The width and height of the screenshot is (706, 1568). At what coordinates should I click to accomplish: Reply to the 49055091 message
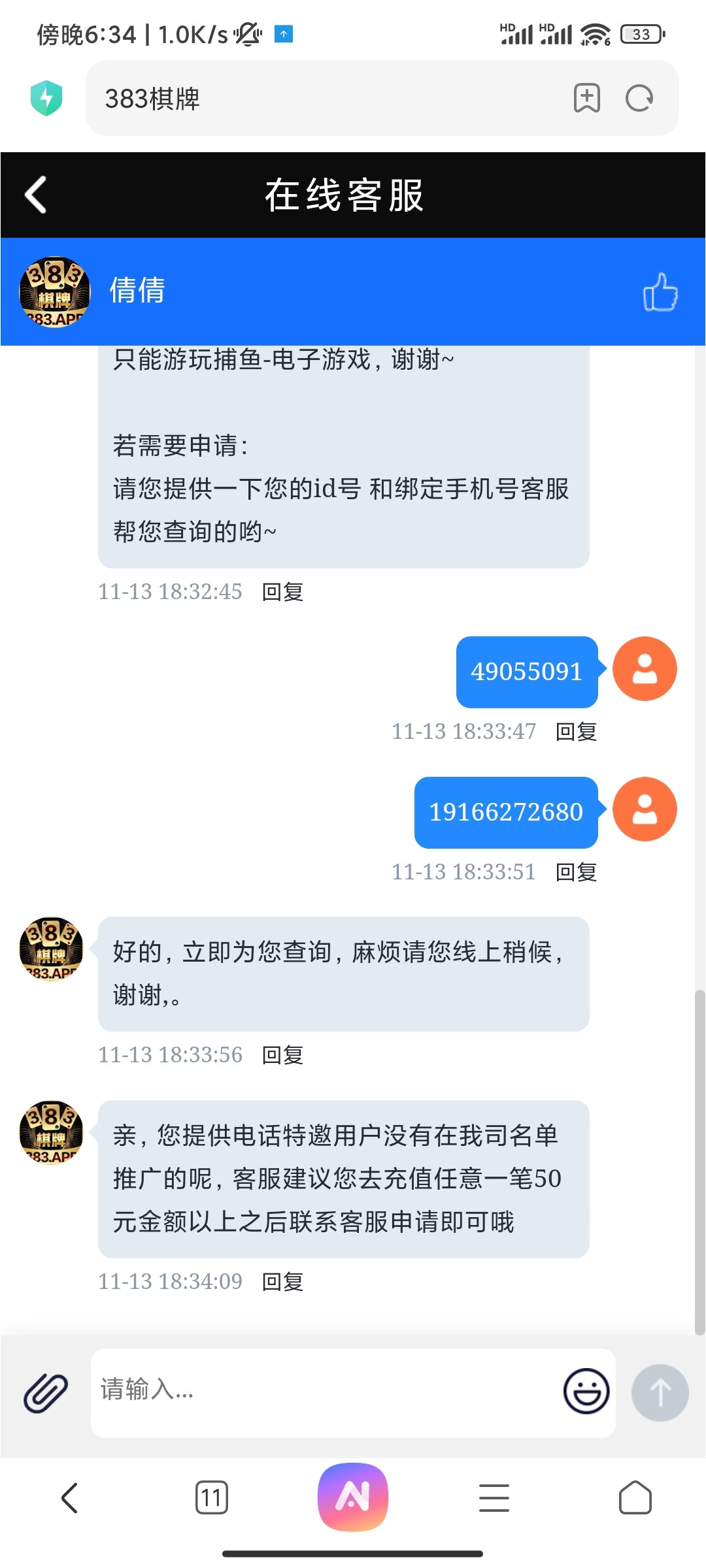[576, 732]
